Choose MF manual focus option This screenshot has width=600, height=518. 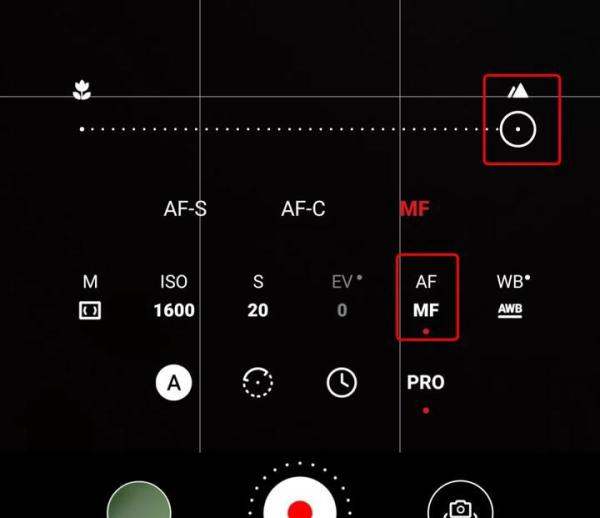[x=414, y=209]
